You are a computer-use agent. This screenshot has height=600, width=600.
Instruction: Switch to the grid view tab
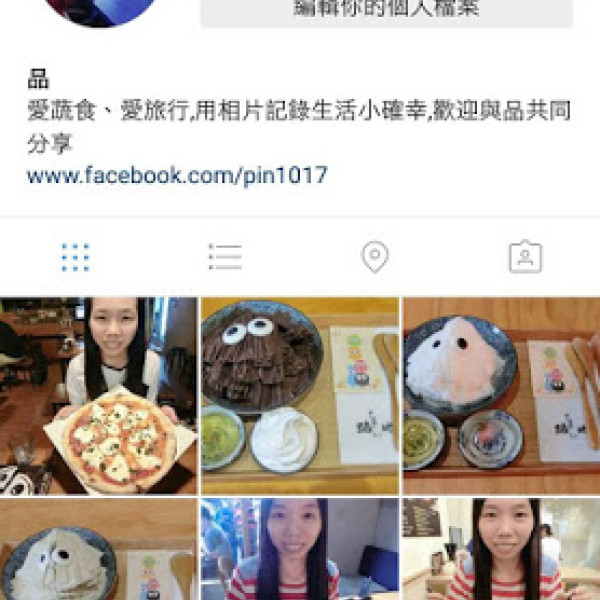coord(75,257)
